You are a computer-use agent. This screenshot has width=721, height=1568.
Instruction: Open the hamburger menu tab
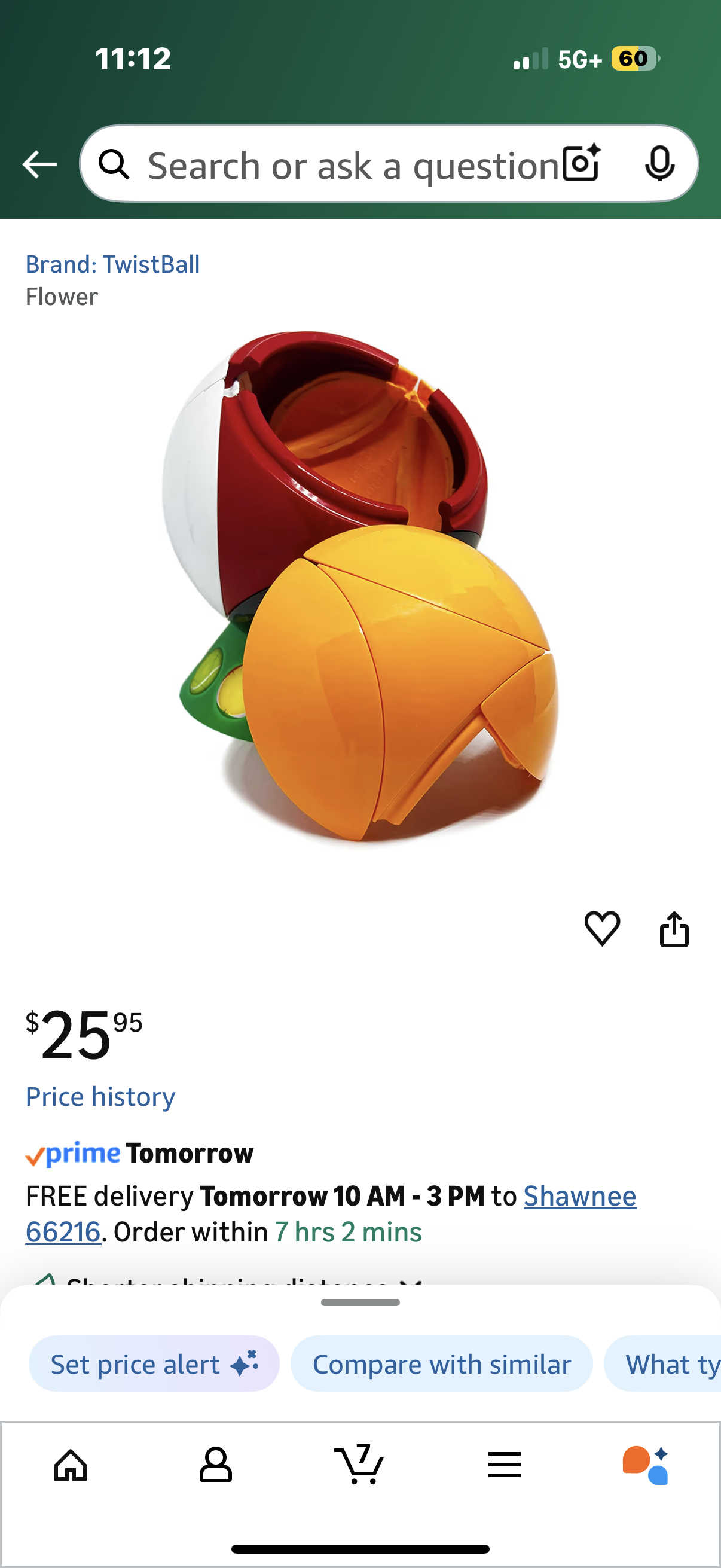tap(505, 1465)
